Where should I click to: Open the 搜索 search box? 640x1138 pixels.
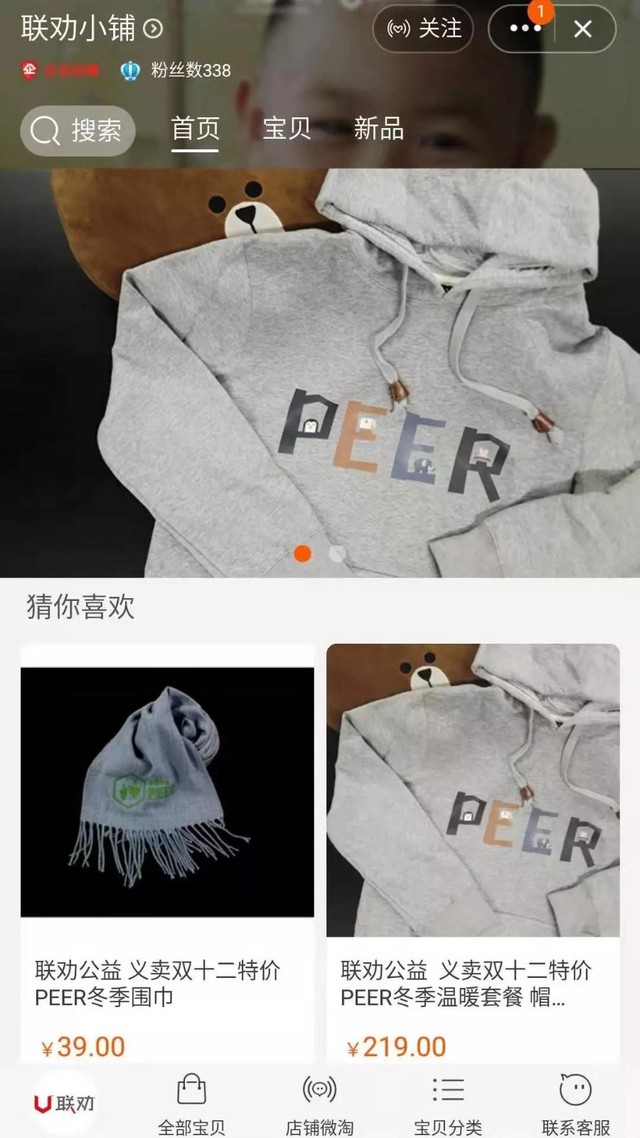coord(78,130)
